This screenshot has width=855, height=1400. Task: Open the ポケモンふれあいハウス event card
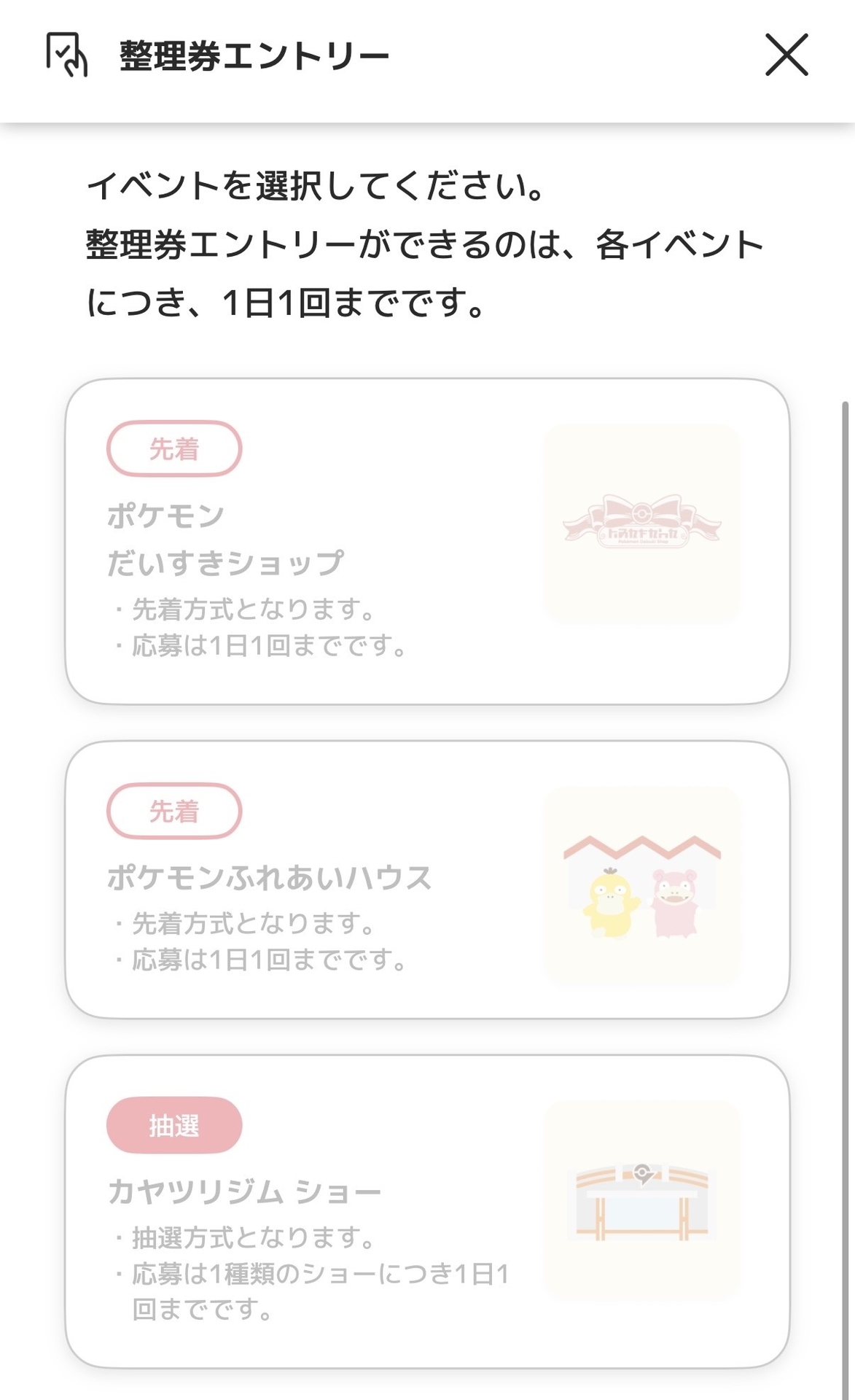click(x=427, y=879)
